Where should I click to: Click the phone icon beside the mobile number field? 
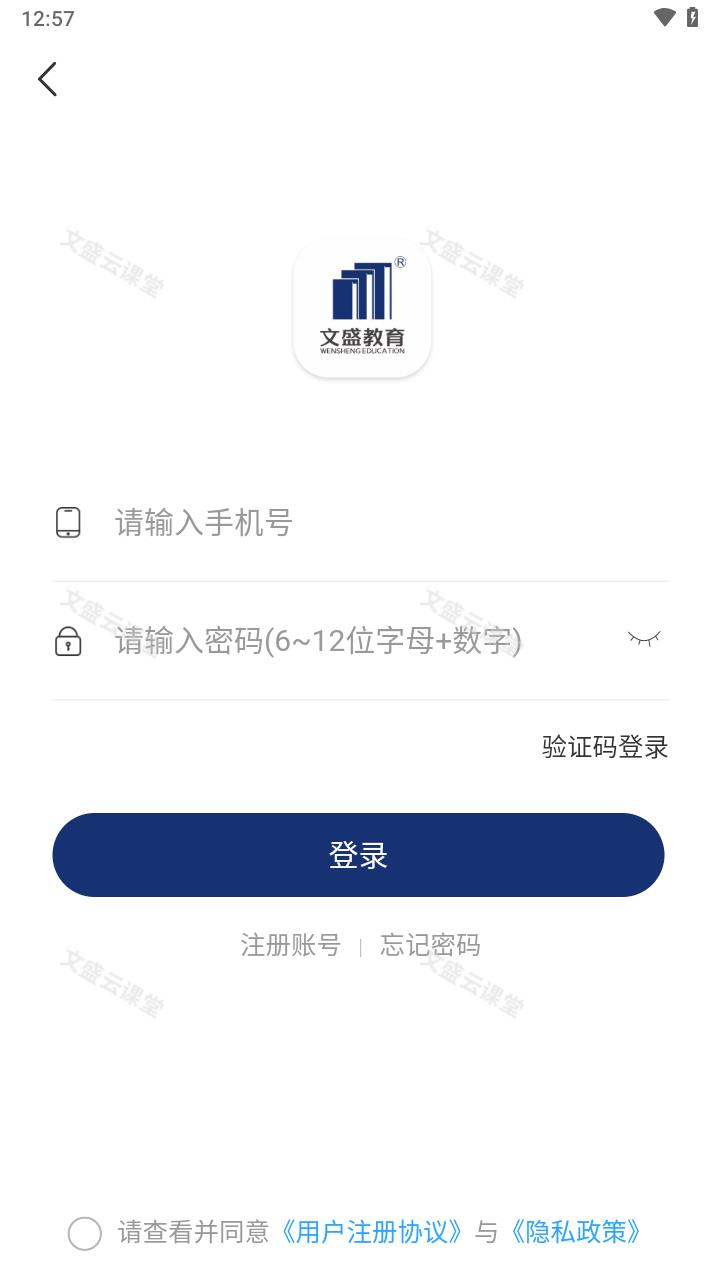pos(67,522)
